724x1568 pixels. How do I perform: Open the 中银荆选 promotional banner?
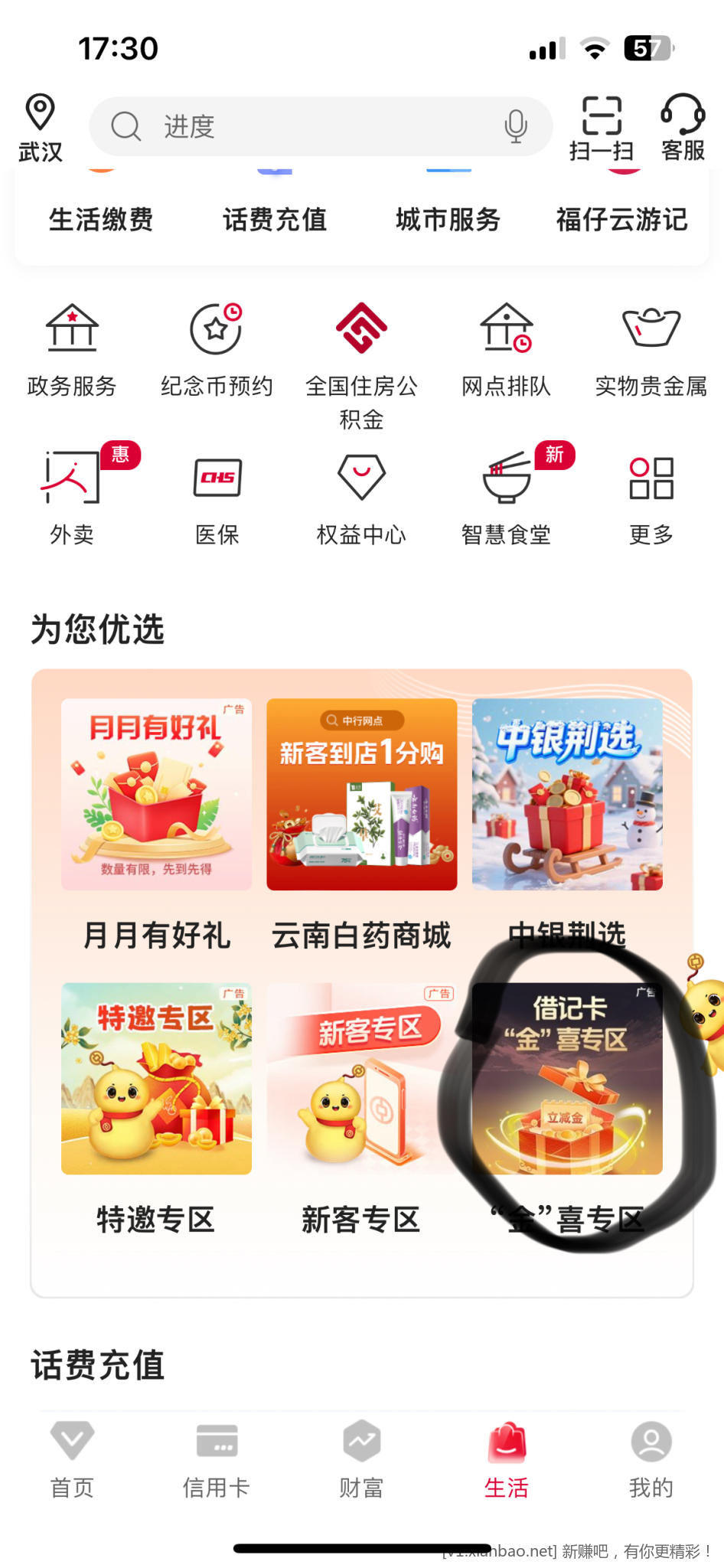click(567, 792)
